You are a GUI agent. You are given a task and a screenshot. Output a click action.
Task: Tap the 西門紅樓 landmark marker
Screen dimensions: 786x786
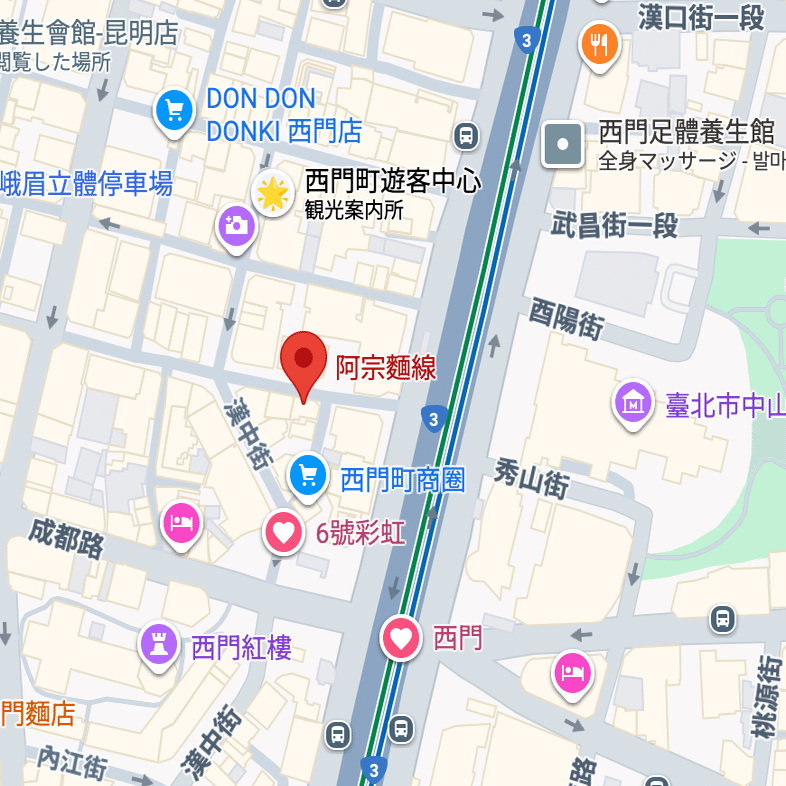pyautogui.click(x=159, y=645)
